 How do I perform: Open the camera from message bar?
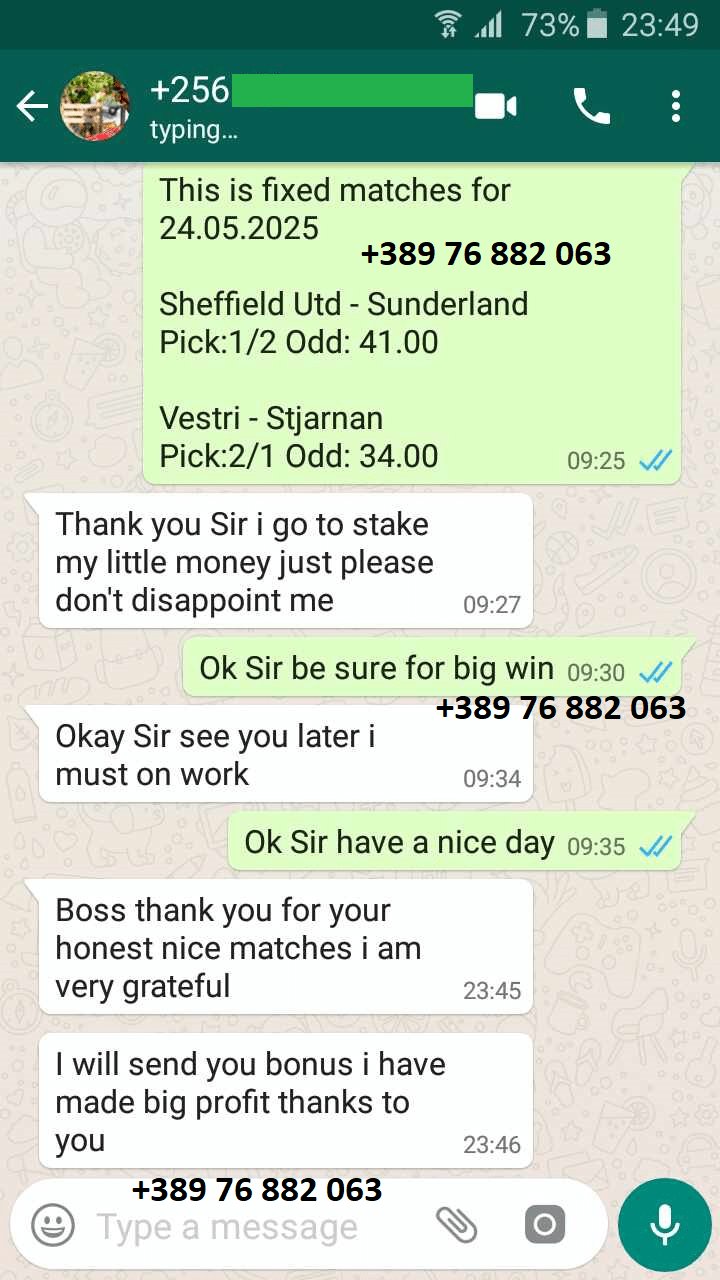point(545,1225)
